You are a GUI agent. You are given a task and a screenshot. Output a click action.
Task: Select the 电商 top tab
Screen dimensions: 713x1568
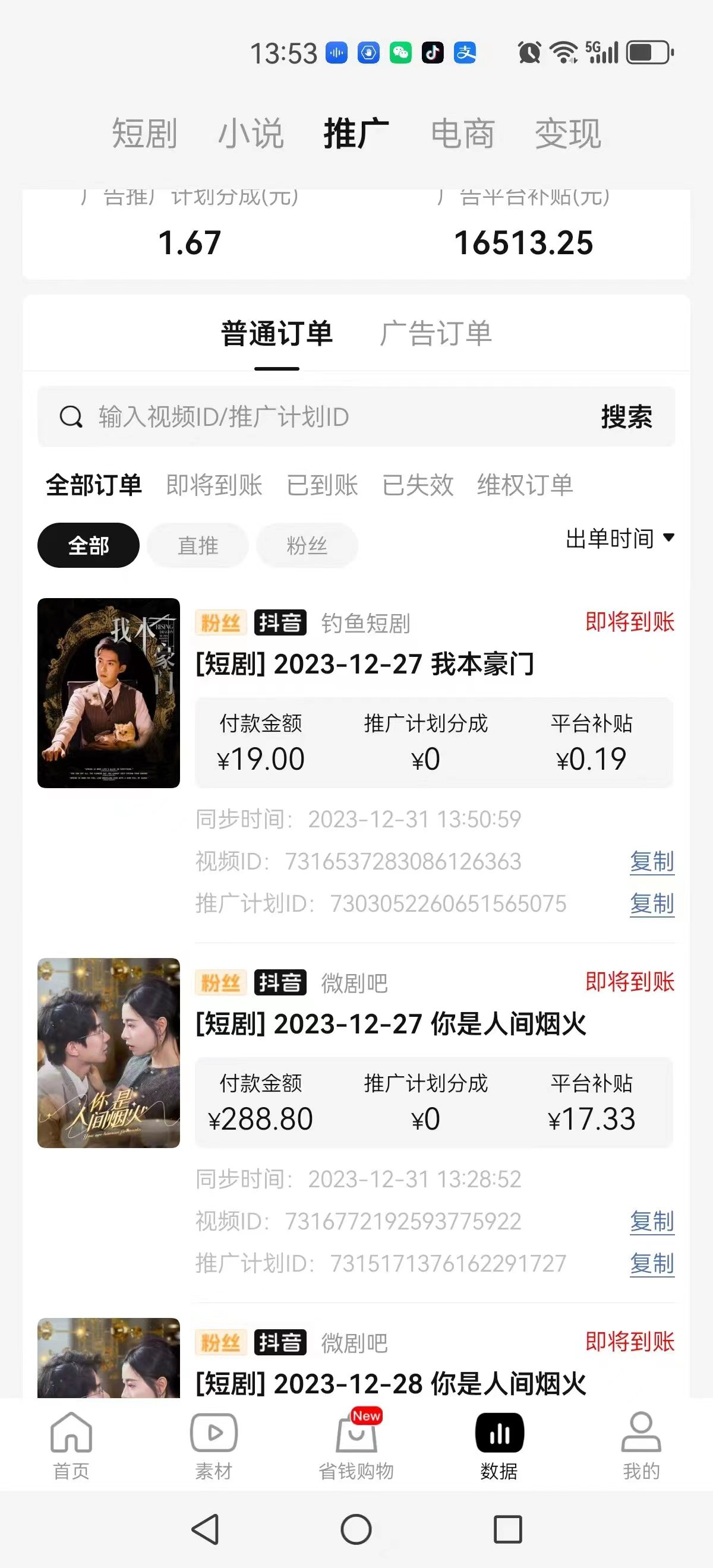coord(463,133)
